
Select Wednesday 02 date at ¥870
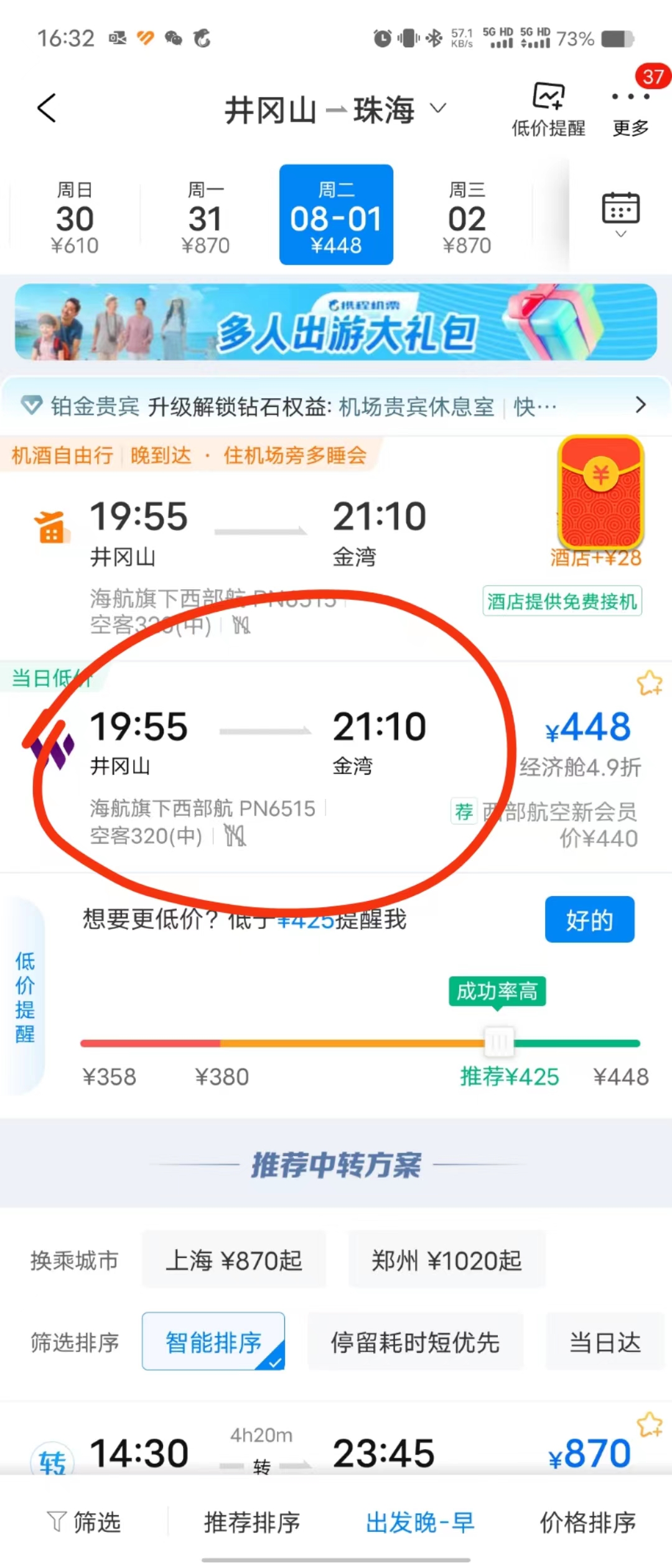click(x=467, y=217)
